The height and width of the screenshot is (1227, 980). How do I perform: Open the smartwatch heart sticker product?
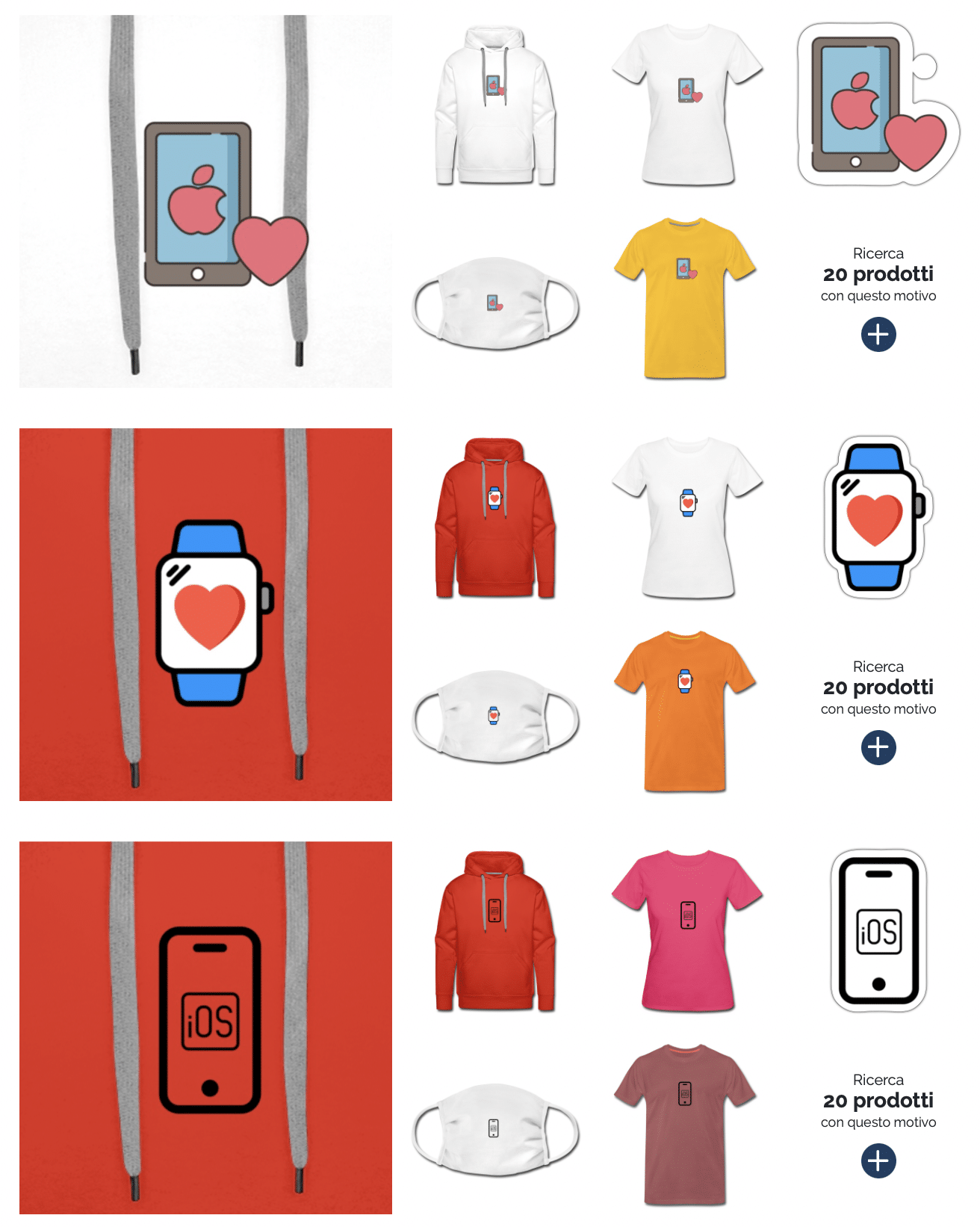878,517
